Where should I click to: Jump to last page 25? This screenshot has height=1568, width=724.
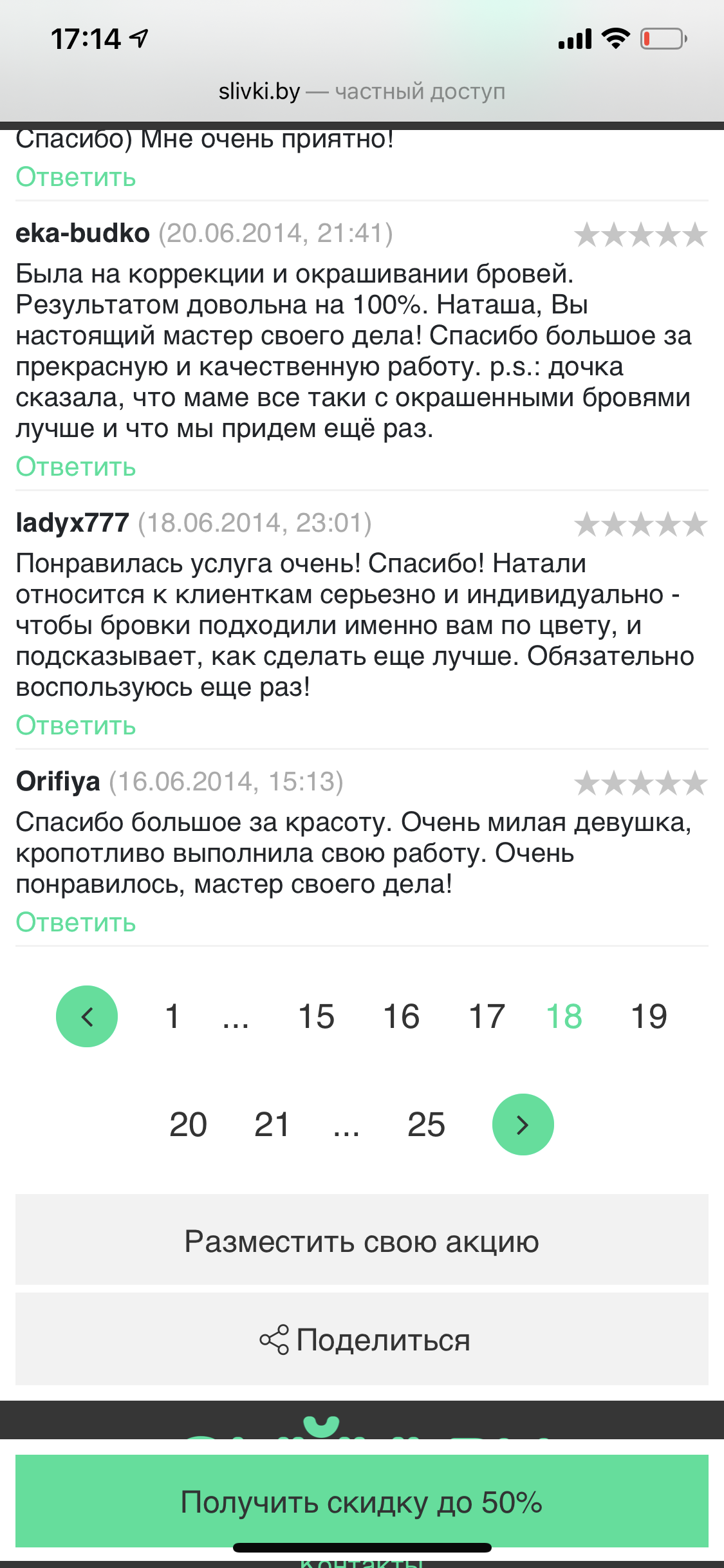[426, 1125]
